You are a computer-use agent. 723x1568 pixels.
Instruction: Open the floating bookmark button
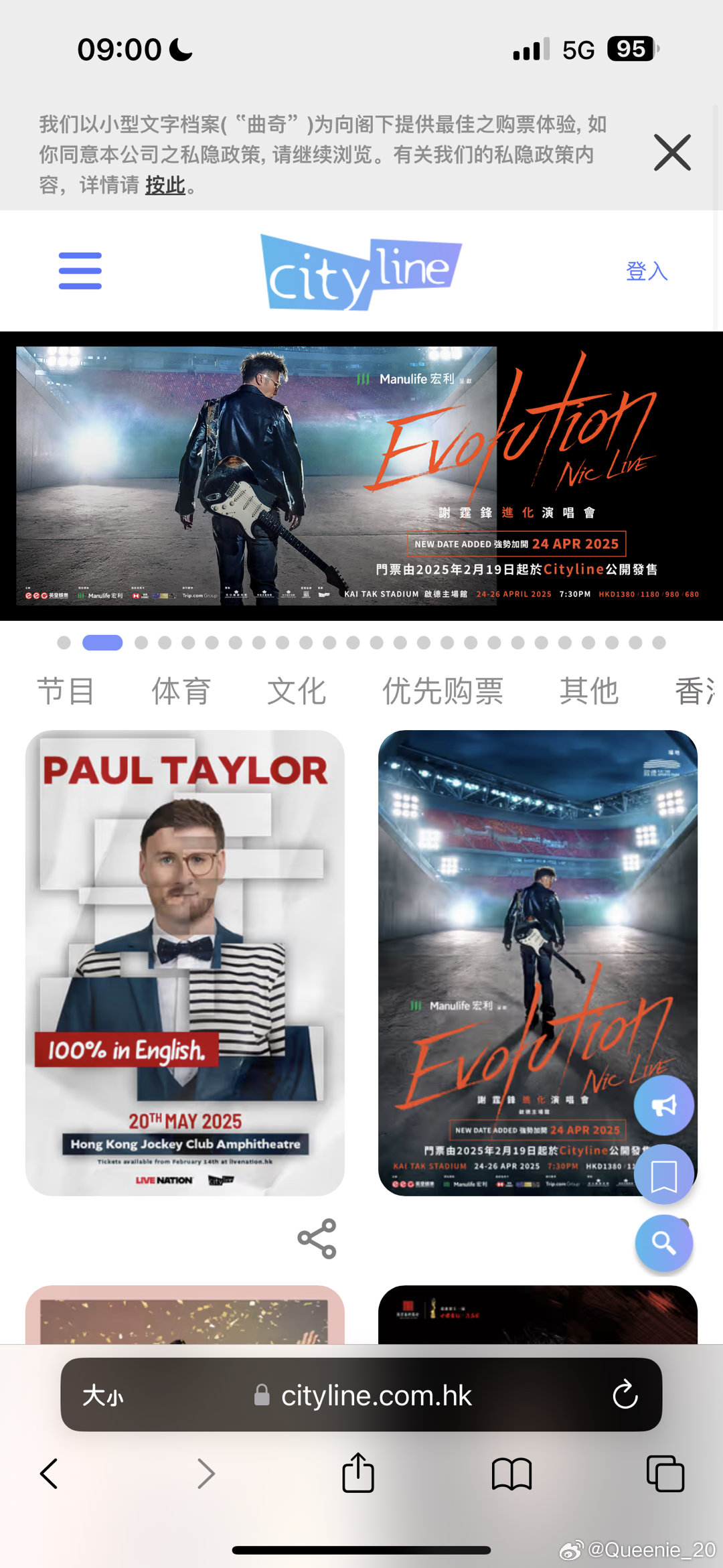click(664, 1175)
